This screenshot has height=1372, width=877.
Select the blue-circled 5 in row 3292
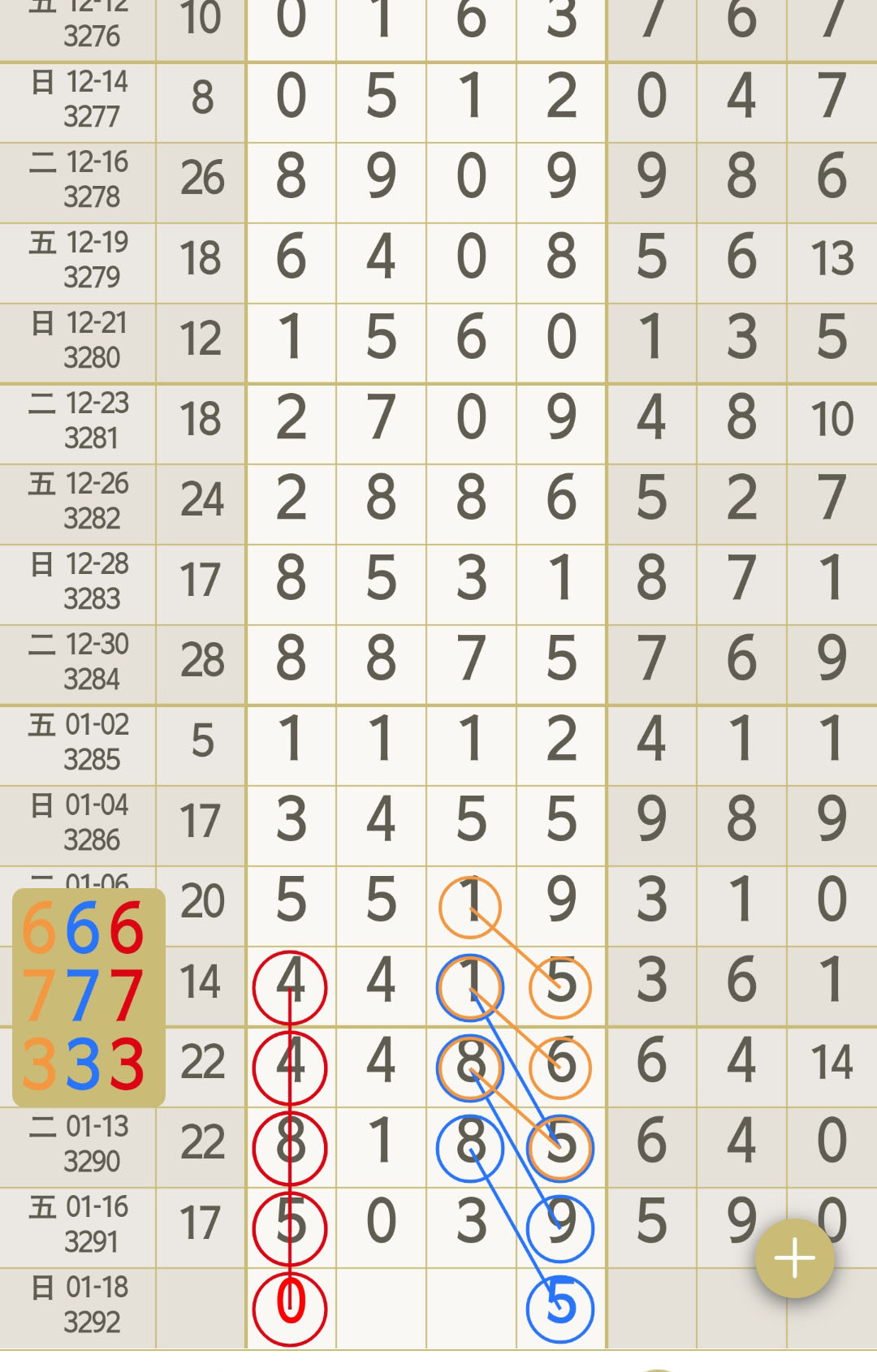pyautogui.click(x=560, y=1309)
